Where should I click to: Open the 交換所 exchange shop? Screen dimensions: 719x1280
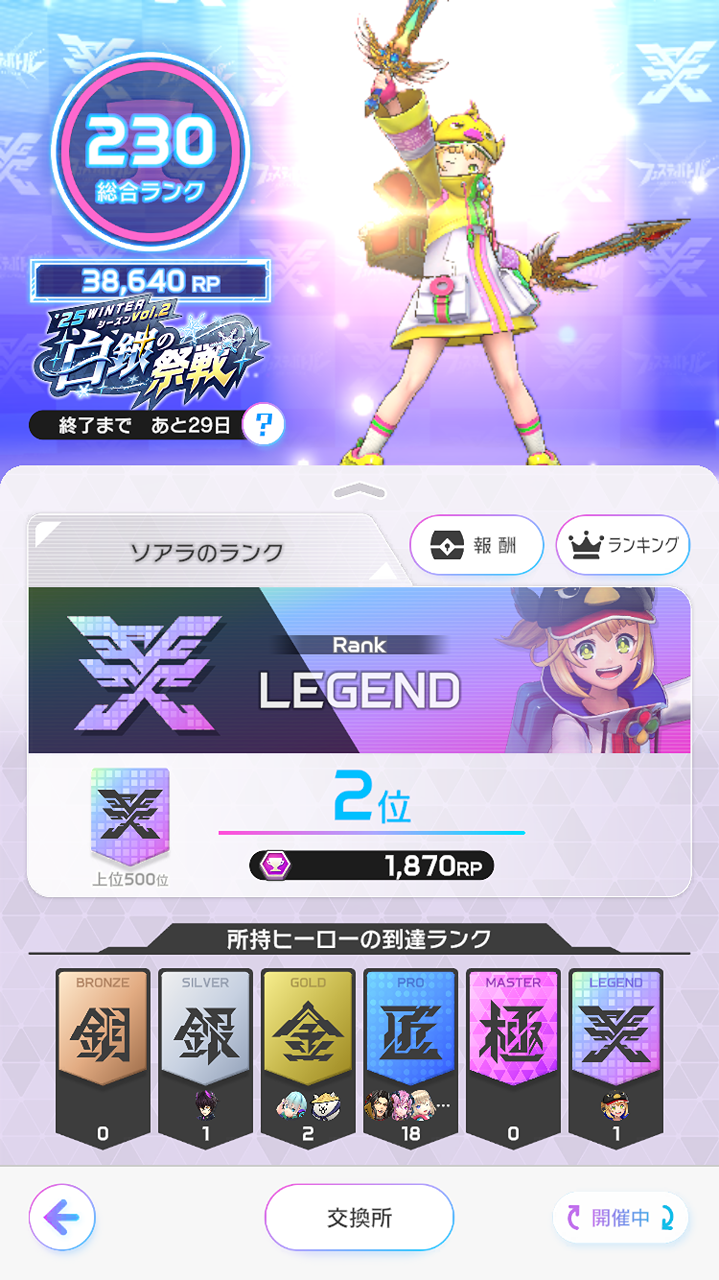click(x=359, y=1217)
